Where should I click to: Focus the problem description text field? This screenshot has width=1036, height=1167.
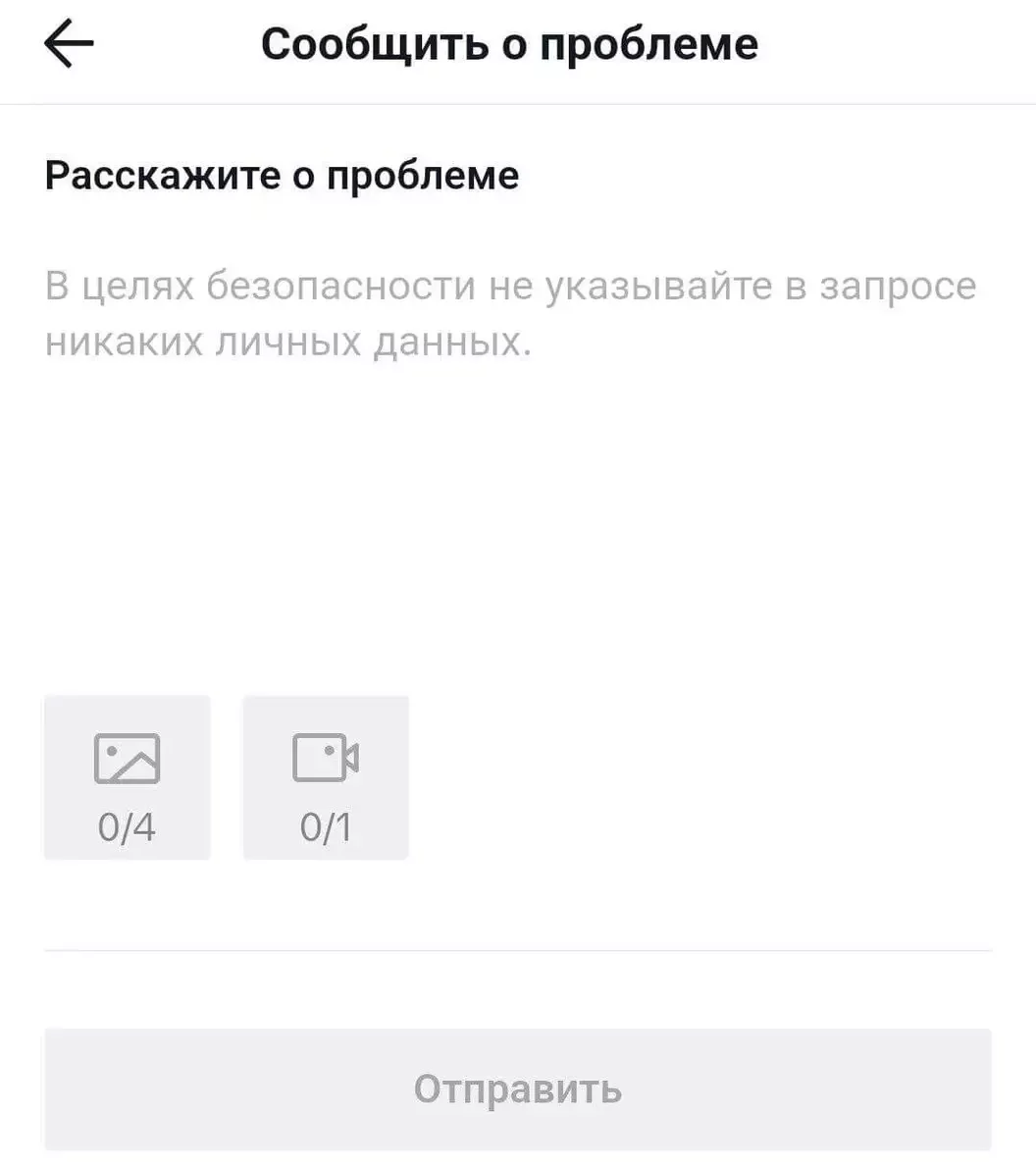click(510, 442)
